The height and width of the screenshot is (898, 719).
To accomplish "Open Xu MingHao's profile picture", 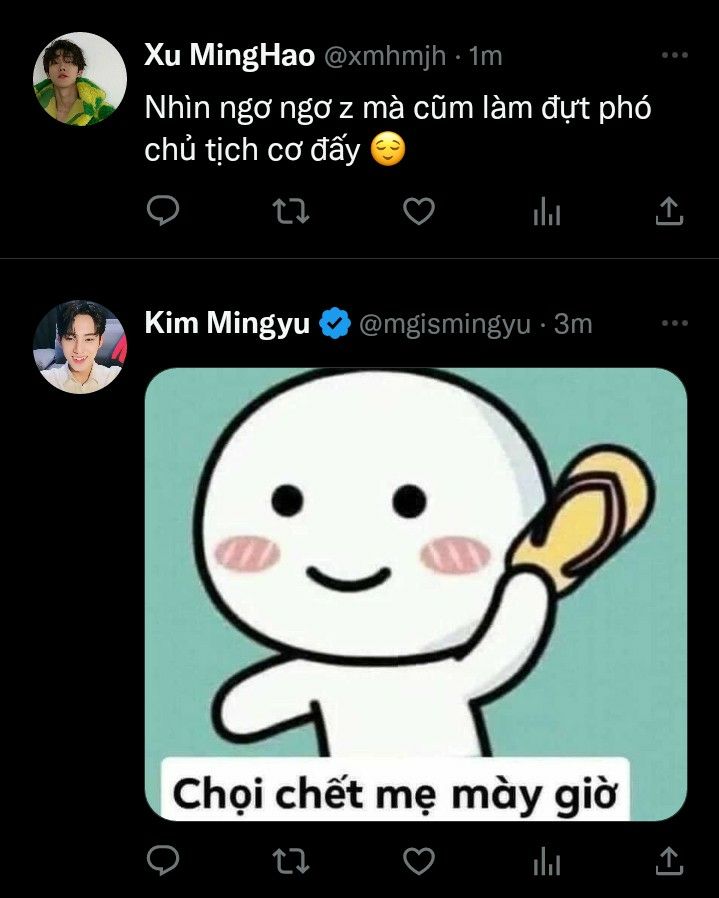I will click(x=79, y=79).
